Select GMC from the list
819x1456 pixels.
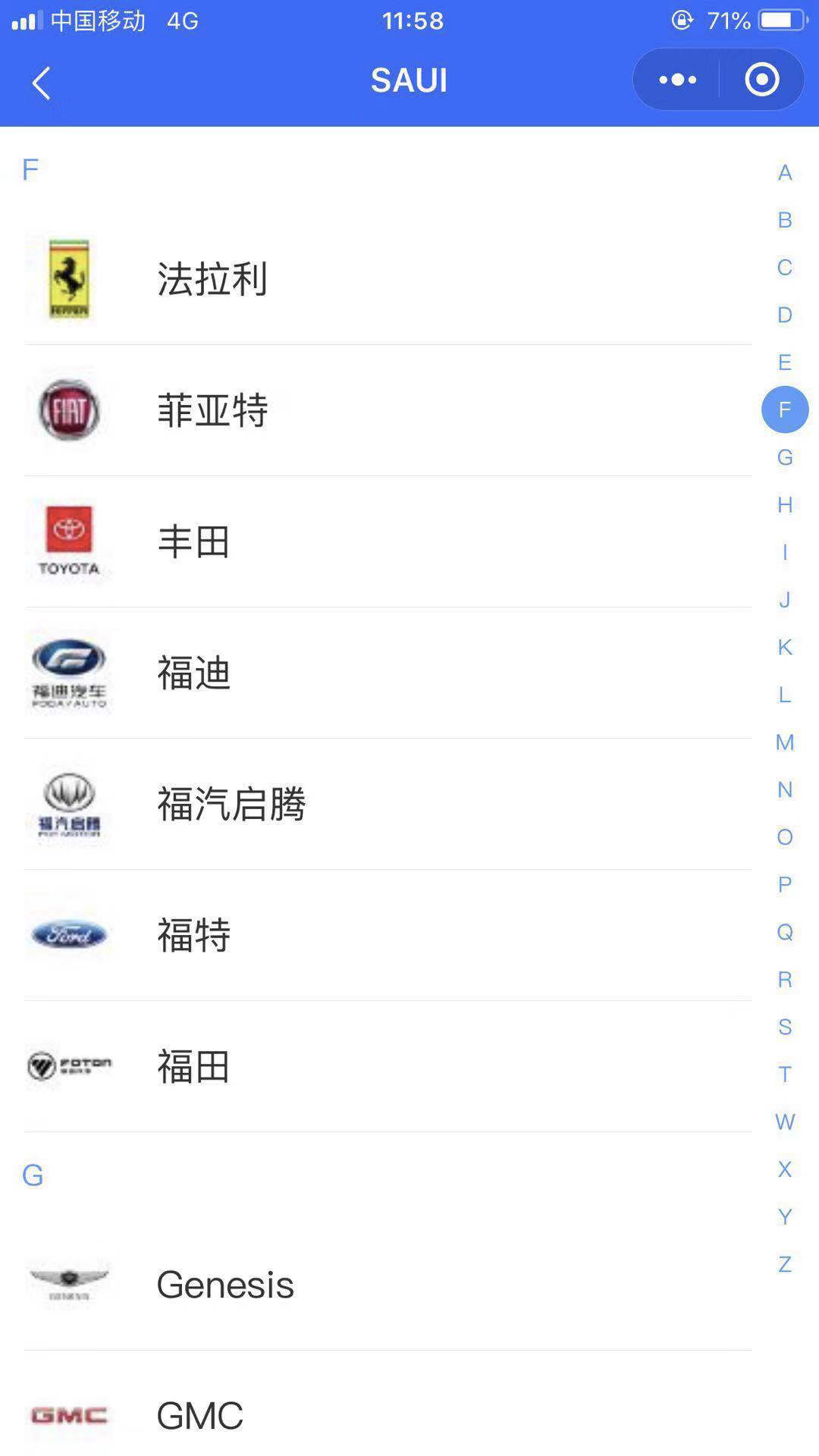coord(388,1415)
